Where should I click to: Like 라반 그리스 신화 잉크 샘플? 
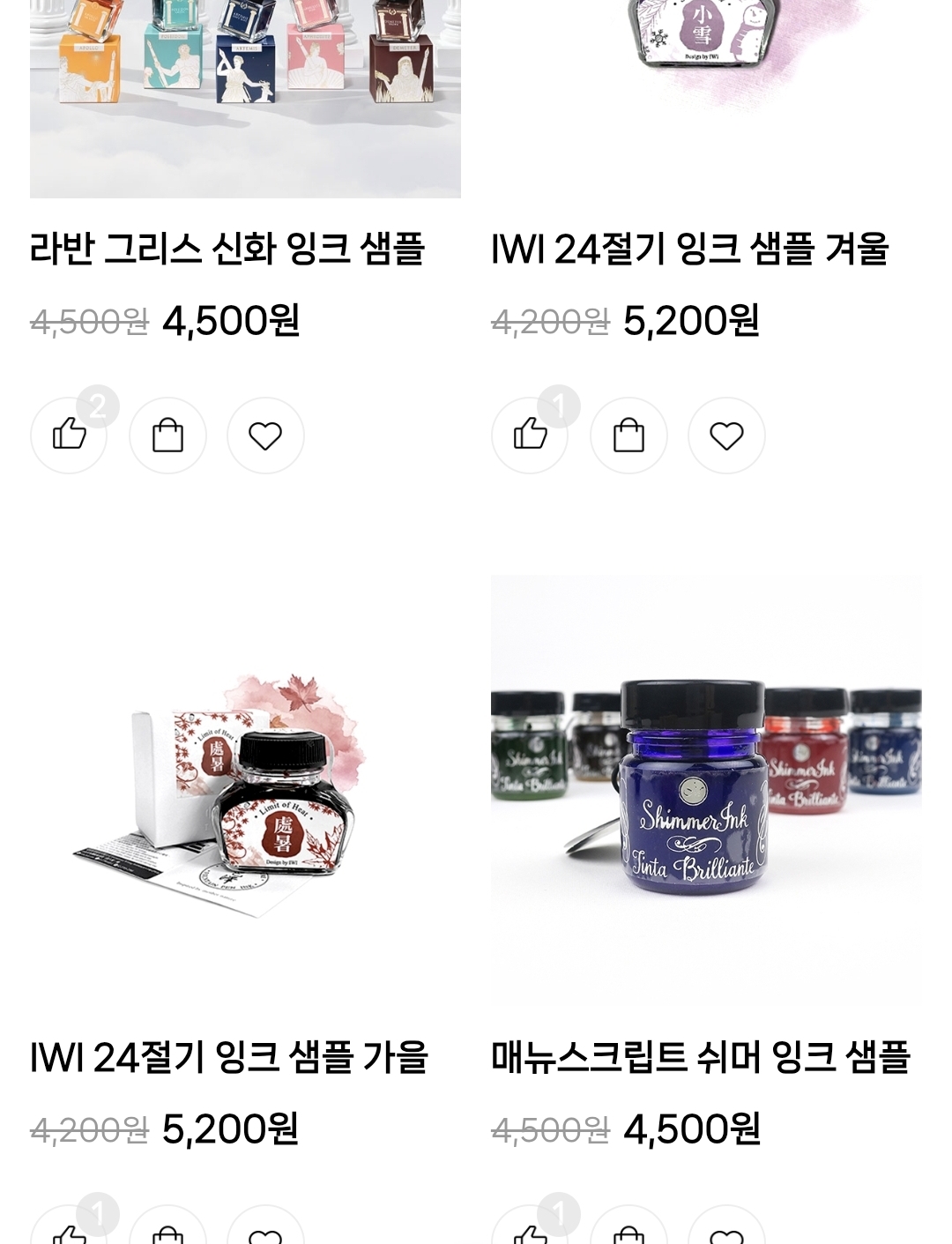click(x=69, y=435)
